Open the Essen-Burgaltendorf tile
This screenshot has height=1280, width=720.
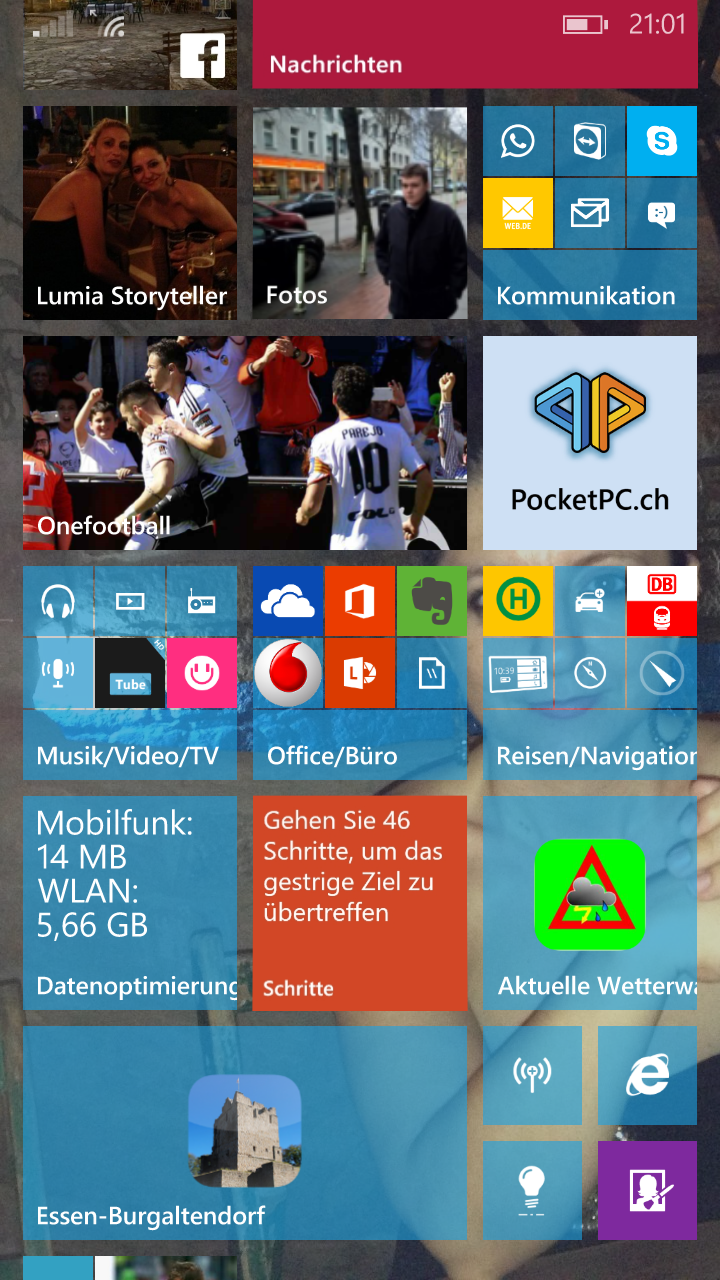tap(245, 1133)
